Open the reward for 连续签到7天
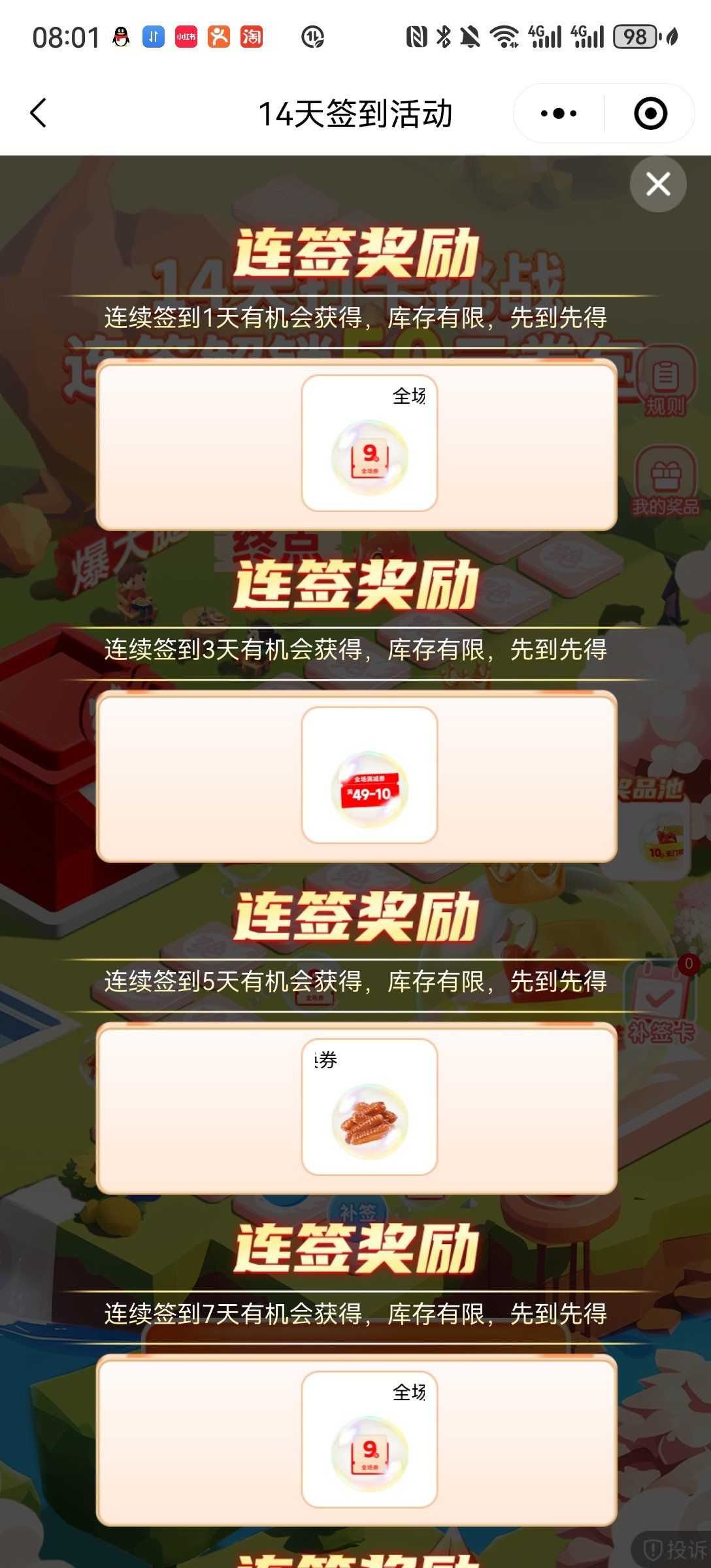Image resolution: width=711 pixels, height=1568 pixels. coord(369,1440)
